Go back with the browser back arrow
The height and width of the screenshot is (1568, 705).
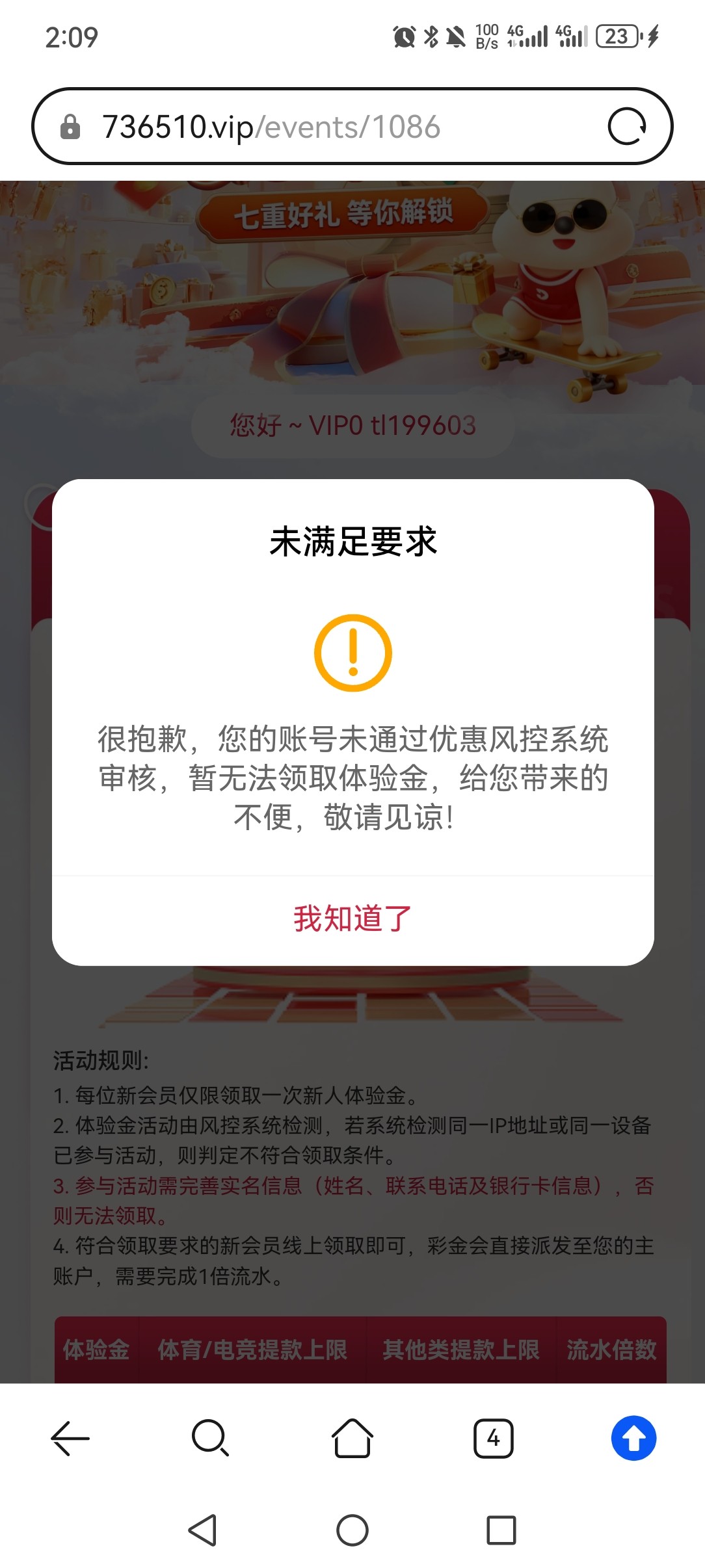coord(70,1437)
